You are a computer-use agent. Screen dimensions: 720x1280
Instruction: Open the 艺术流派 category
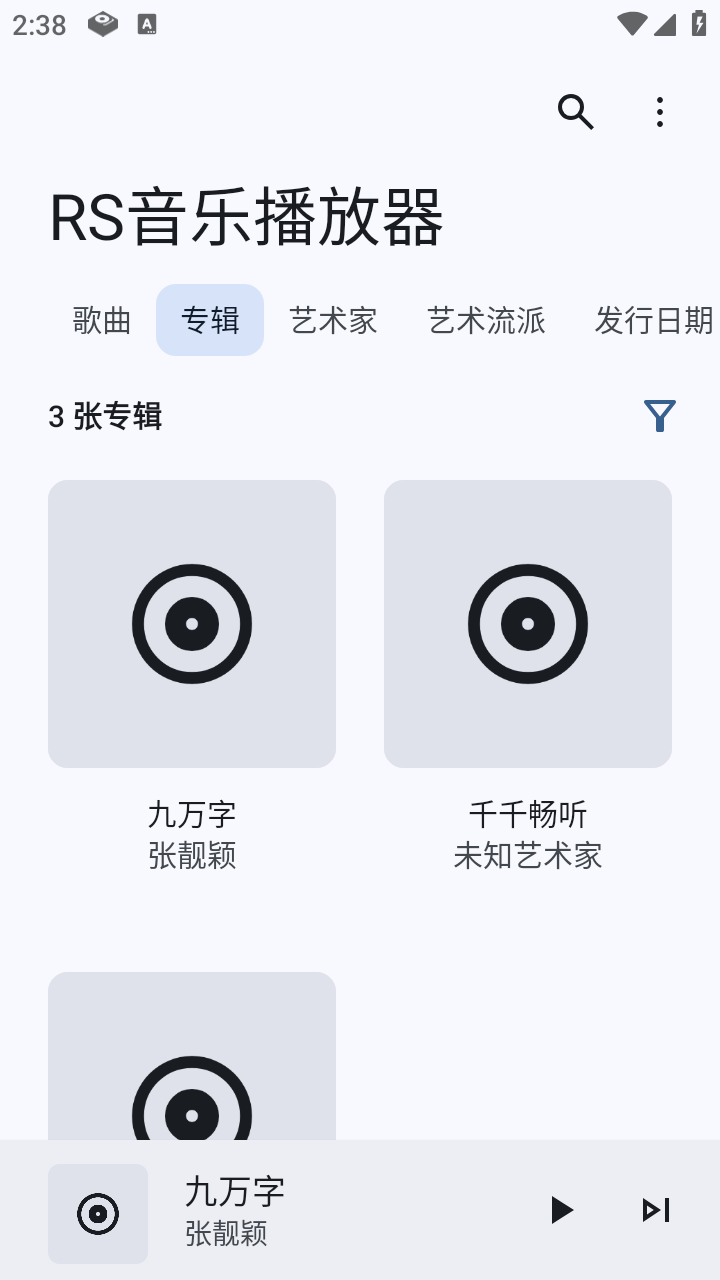click(x=487, y=320)
